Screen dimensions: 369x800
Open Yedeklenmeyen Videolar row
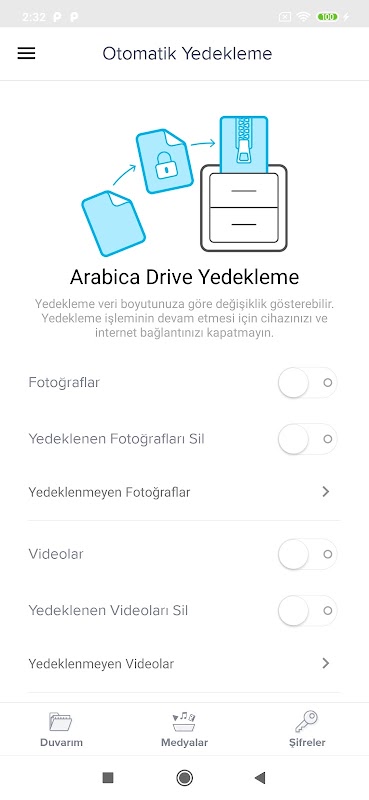pyautogui.click(x=184, y=664)
